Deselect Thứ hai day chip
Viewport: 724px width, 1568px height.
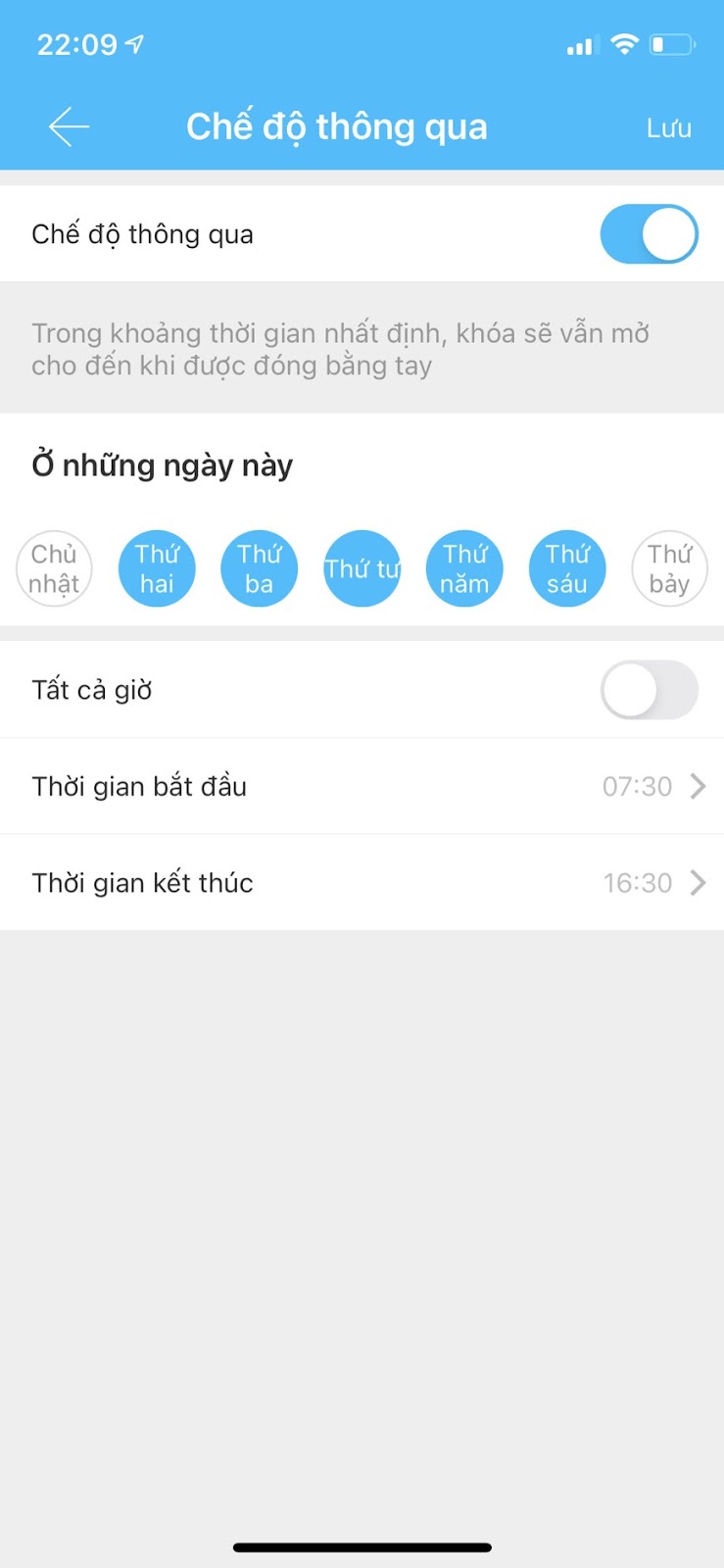coord(157,569)
